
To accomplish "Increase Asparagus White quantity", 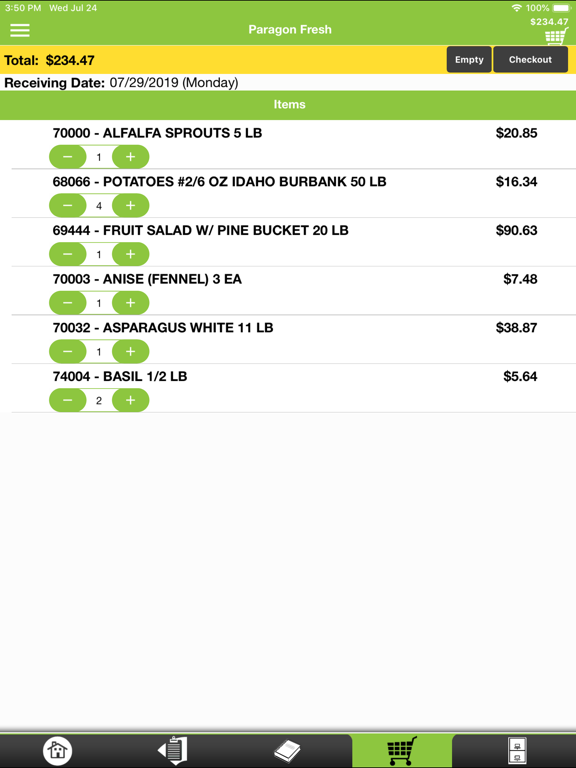I will pyautogui.click(x=131, y=351).
